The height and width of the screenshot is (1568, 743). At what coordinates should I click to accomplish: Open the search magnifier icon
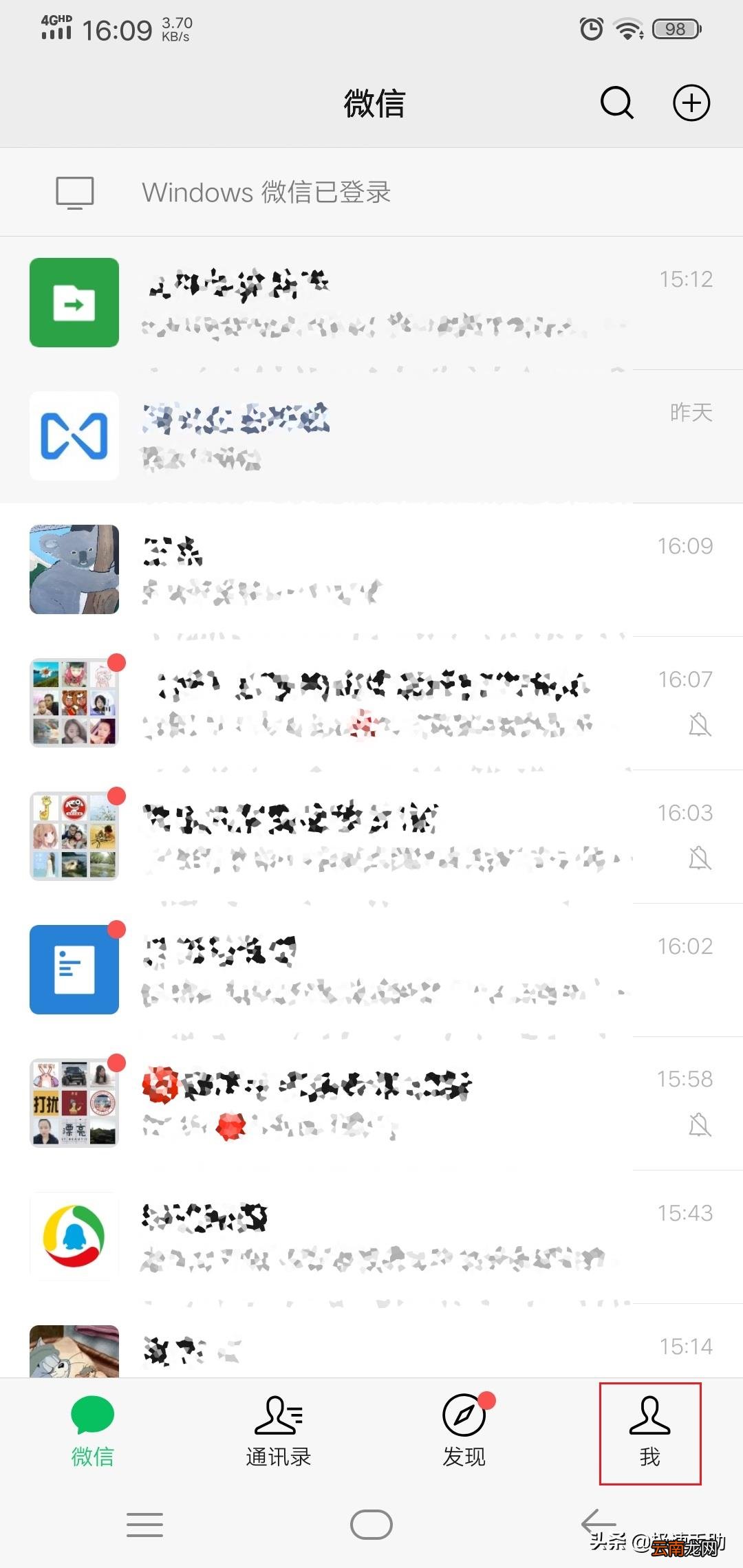(x=617, y=103)
